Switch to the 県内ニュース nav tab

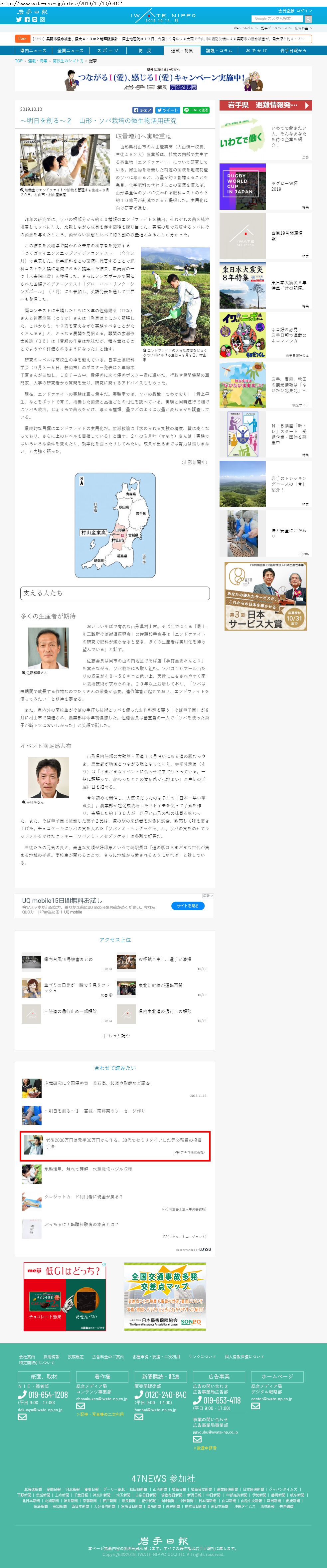(33, 51)
